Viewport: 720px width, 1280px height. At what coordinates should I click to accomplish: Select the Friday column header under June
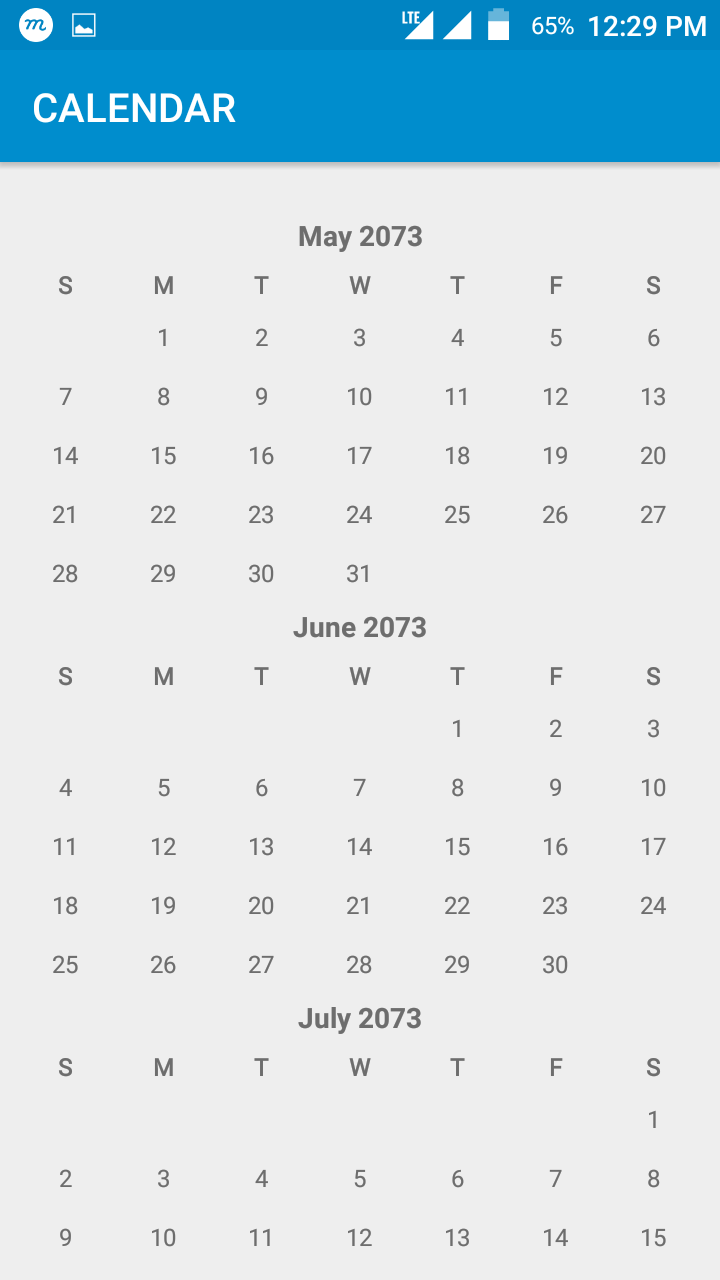pyautogui.click(x=555, y=676)
